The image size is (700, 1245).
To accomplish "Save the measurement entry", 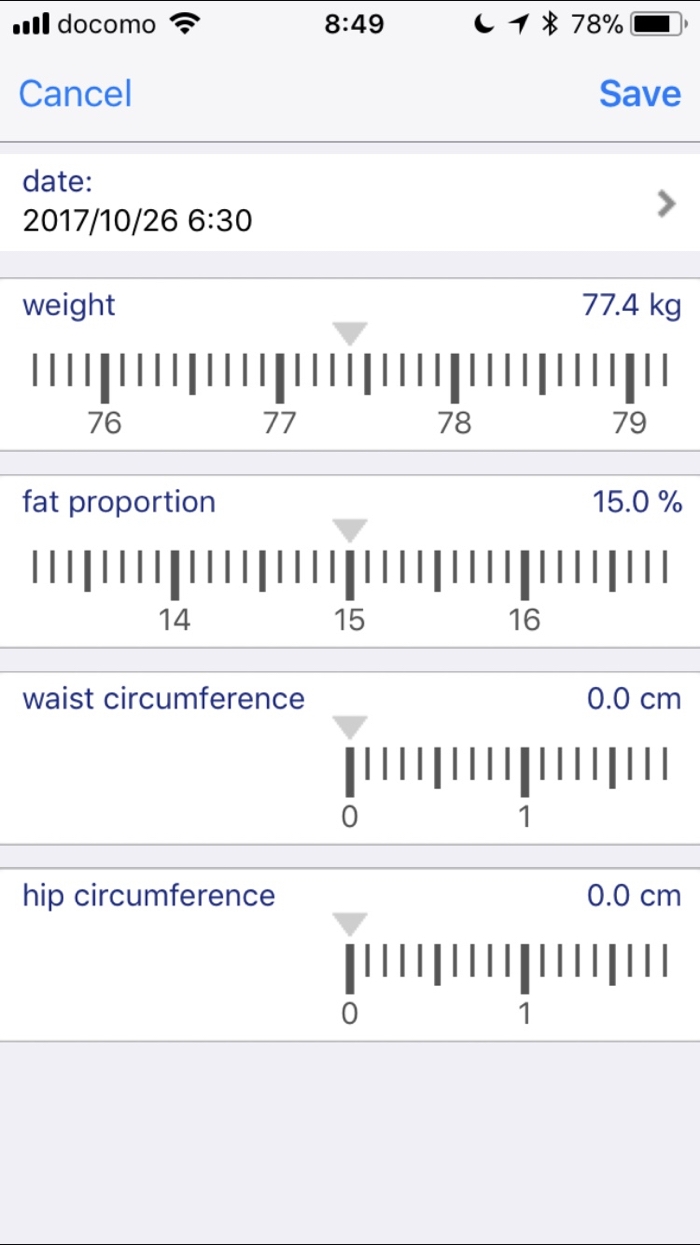I will point(640,93).
